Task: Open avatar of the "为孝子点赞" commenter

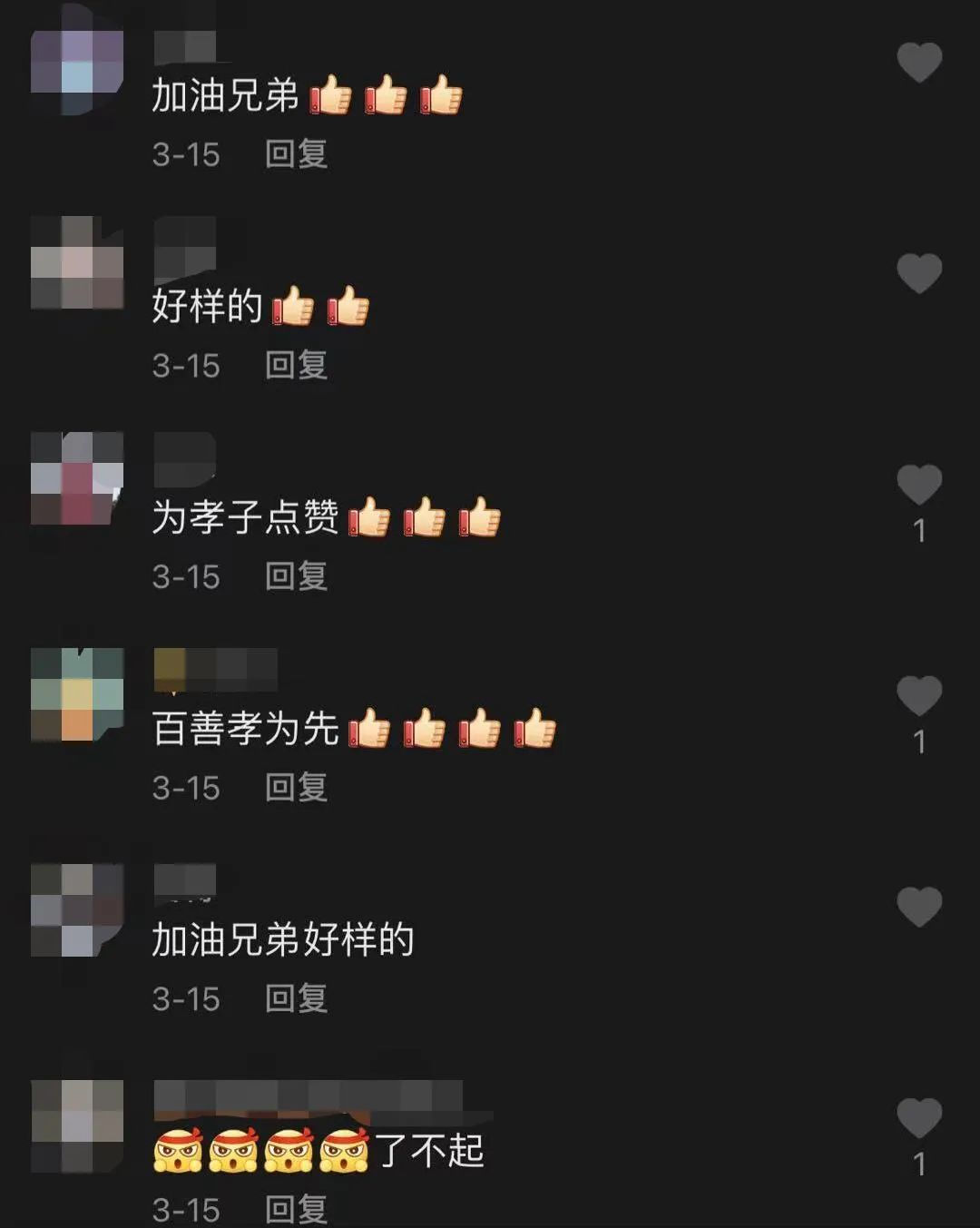Action: coord(77,478)
